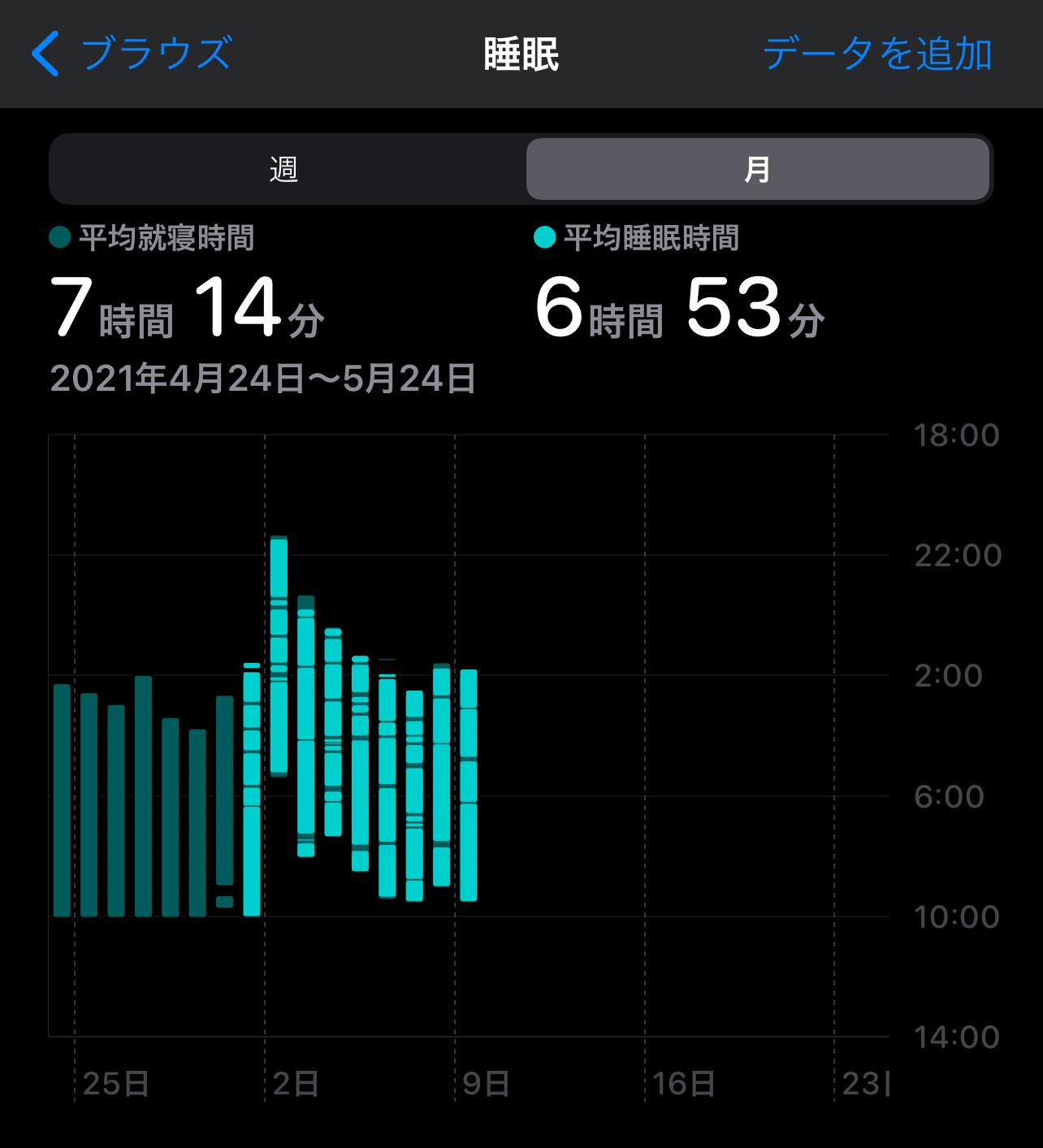The width and height of the screenshot is (1043, 1148).
Task: Tap the date range 2021年4月24日～5月24日
Action: 262,376
